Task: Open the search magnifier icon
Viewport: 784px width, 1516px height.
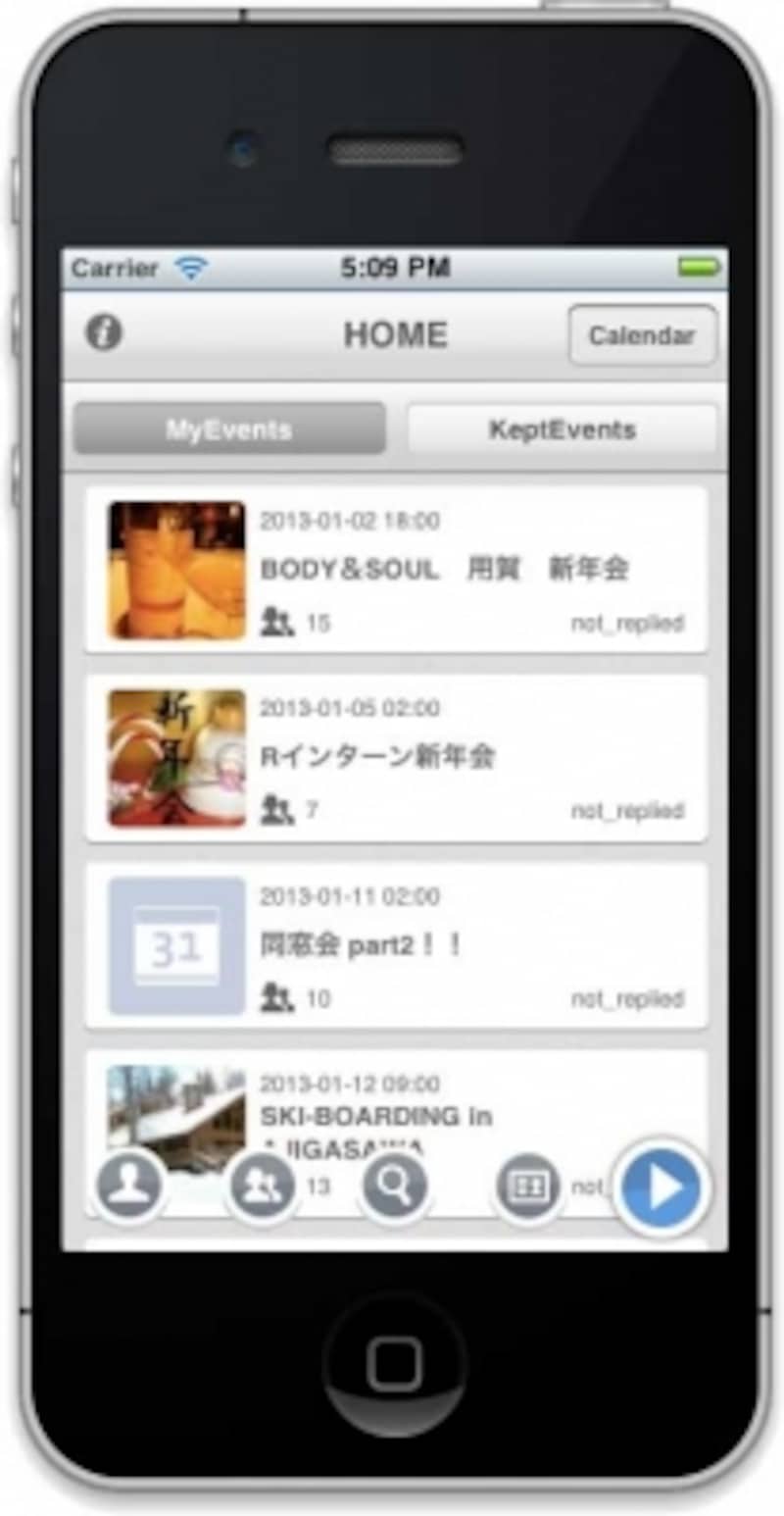Action: [394, 1187]
